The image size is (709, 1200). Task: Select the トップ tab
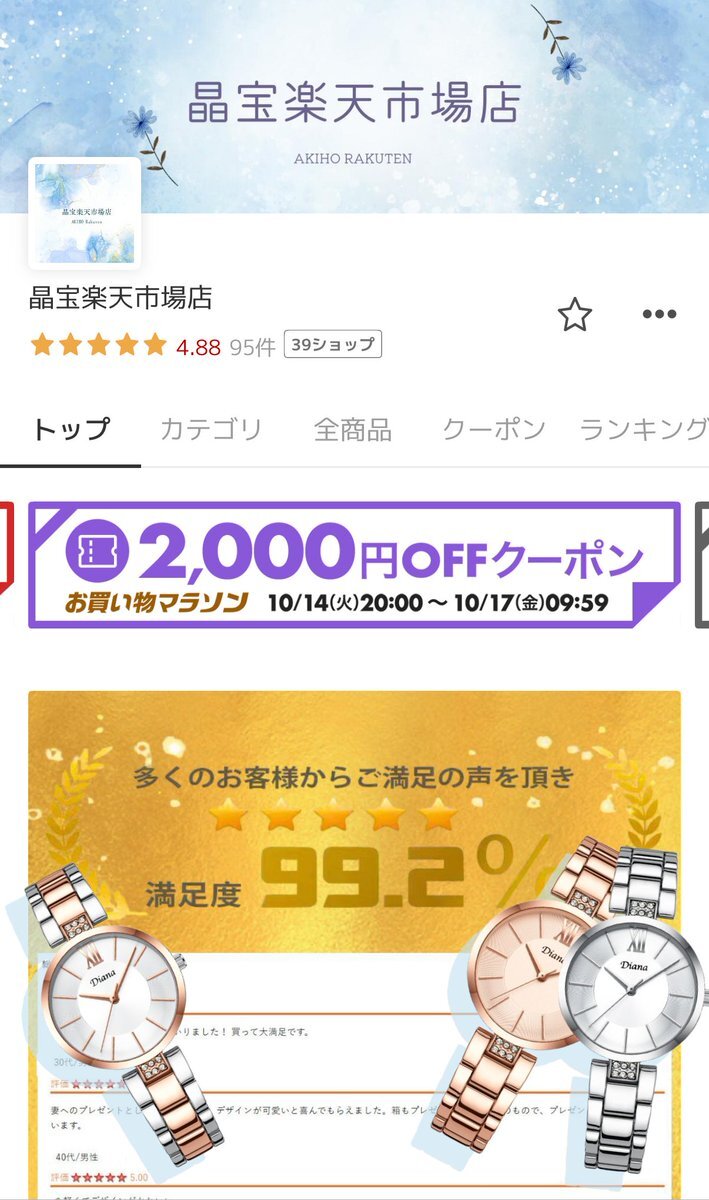(x=71, y=430)
